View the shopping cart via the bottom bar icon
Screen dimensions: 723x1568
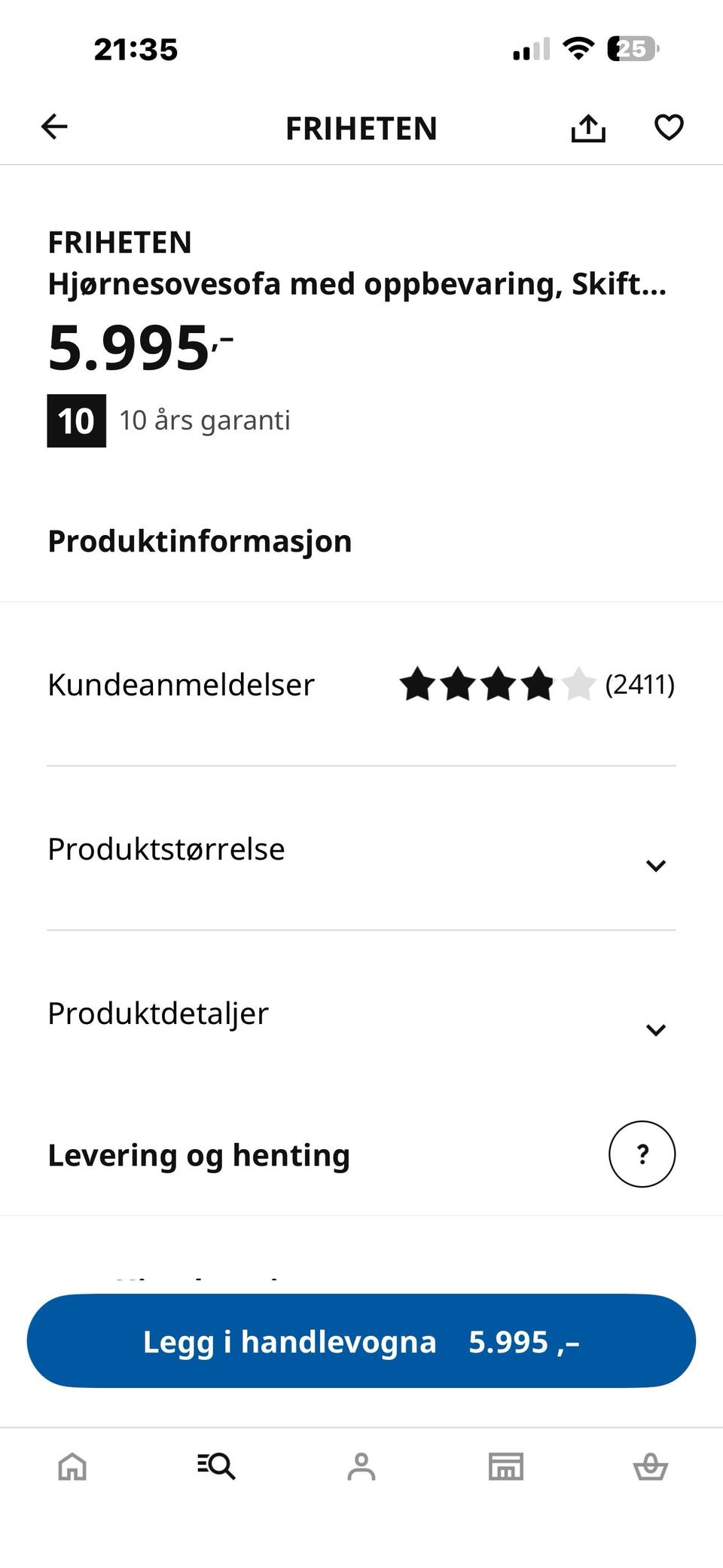coord(651,1466)
